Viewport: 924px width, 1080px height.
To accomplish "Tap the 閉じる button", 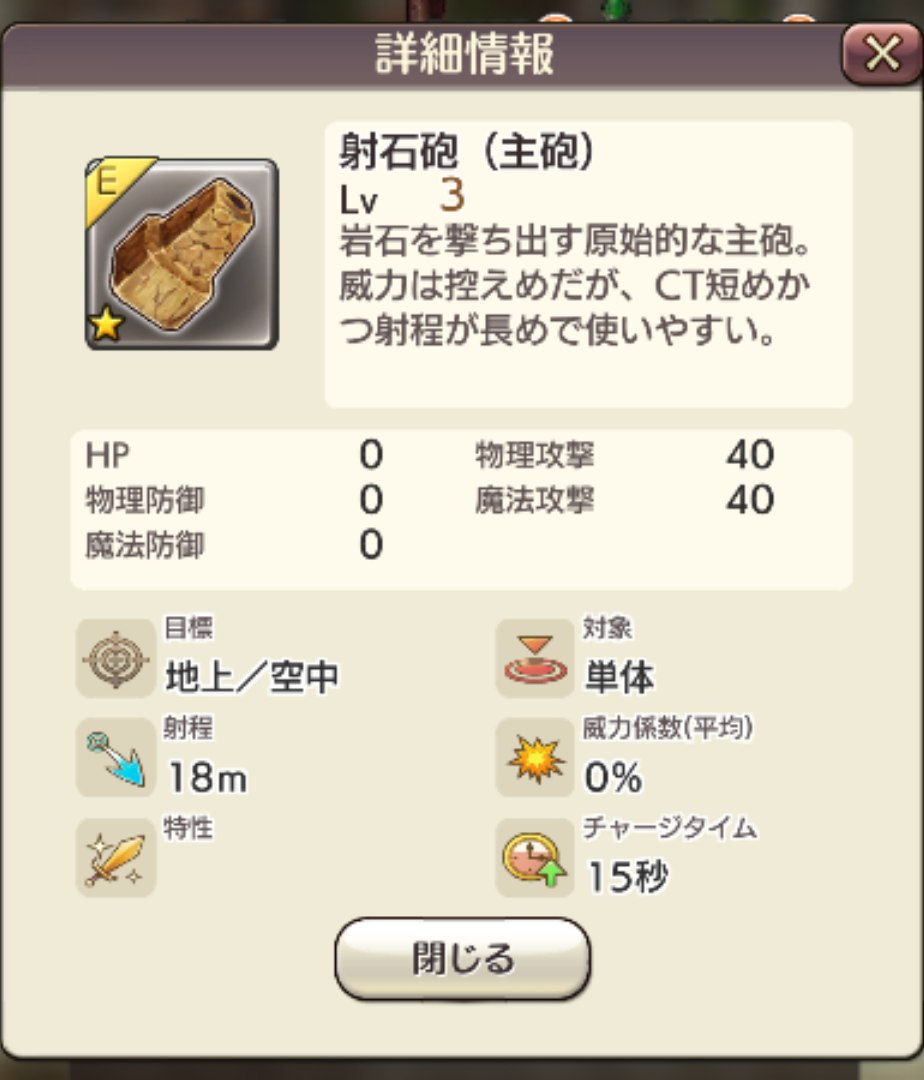I will 463,958.
